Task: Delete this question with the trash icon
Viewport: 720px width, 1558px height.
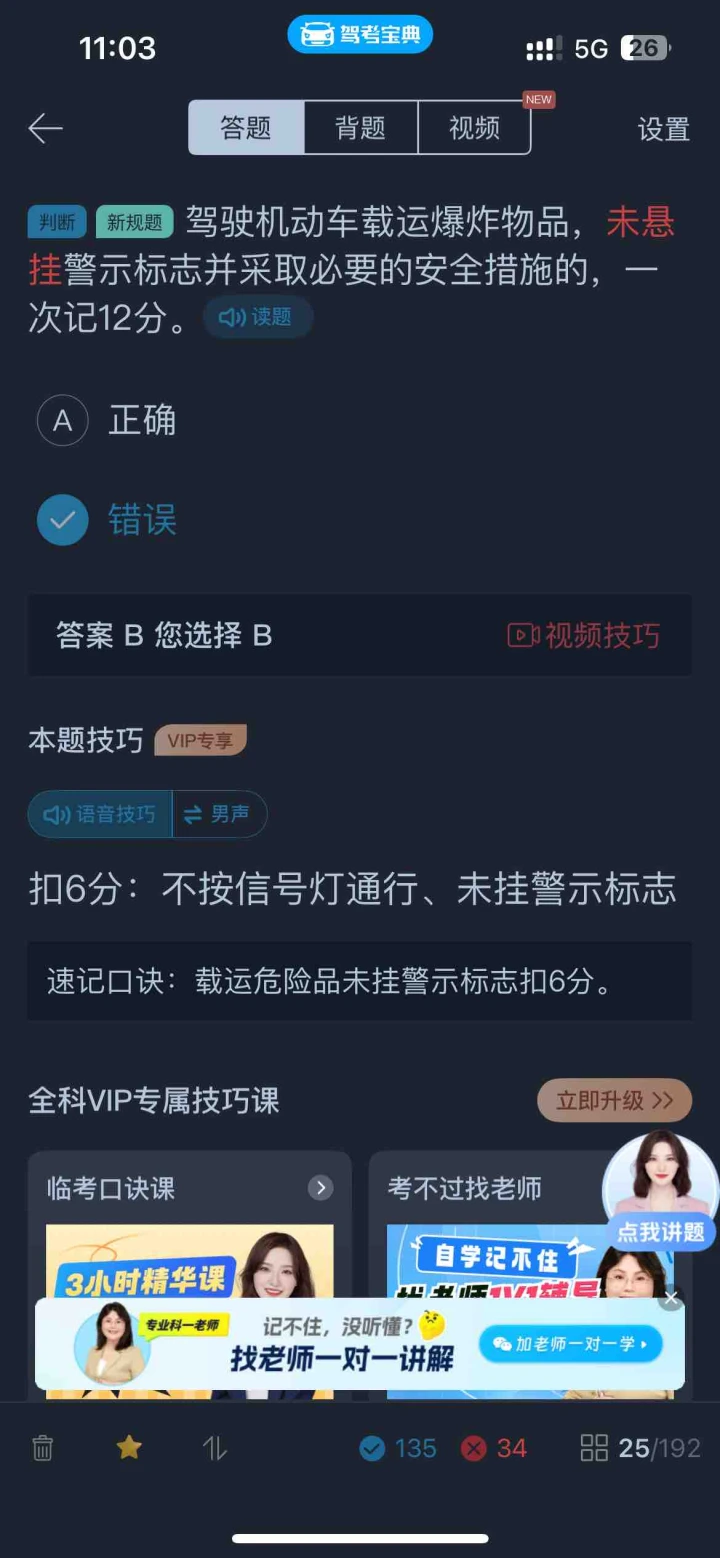Action: [x=43, y=1448]
